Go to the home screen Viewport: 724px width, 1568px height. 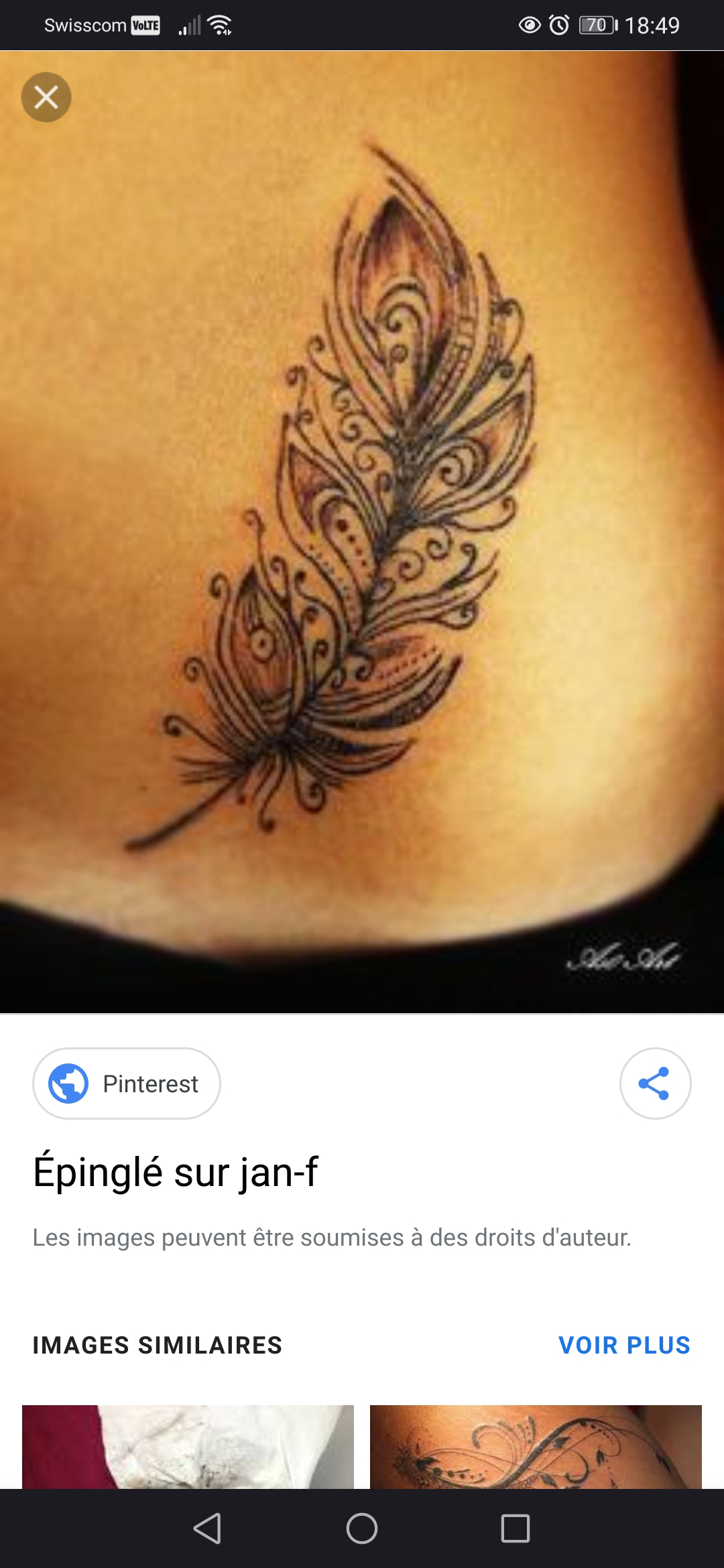[x=362, y=1528]
